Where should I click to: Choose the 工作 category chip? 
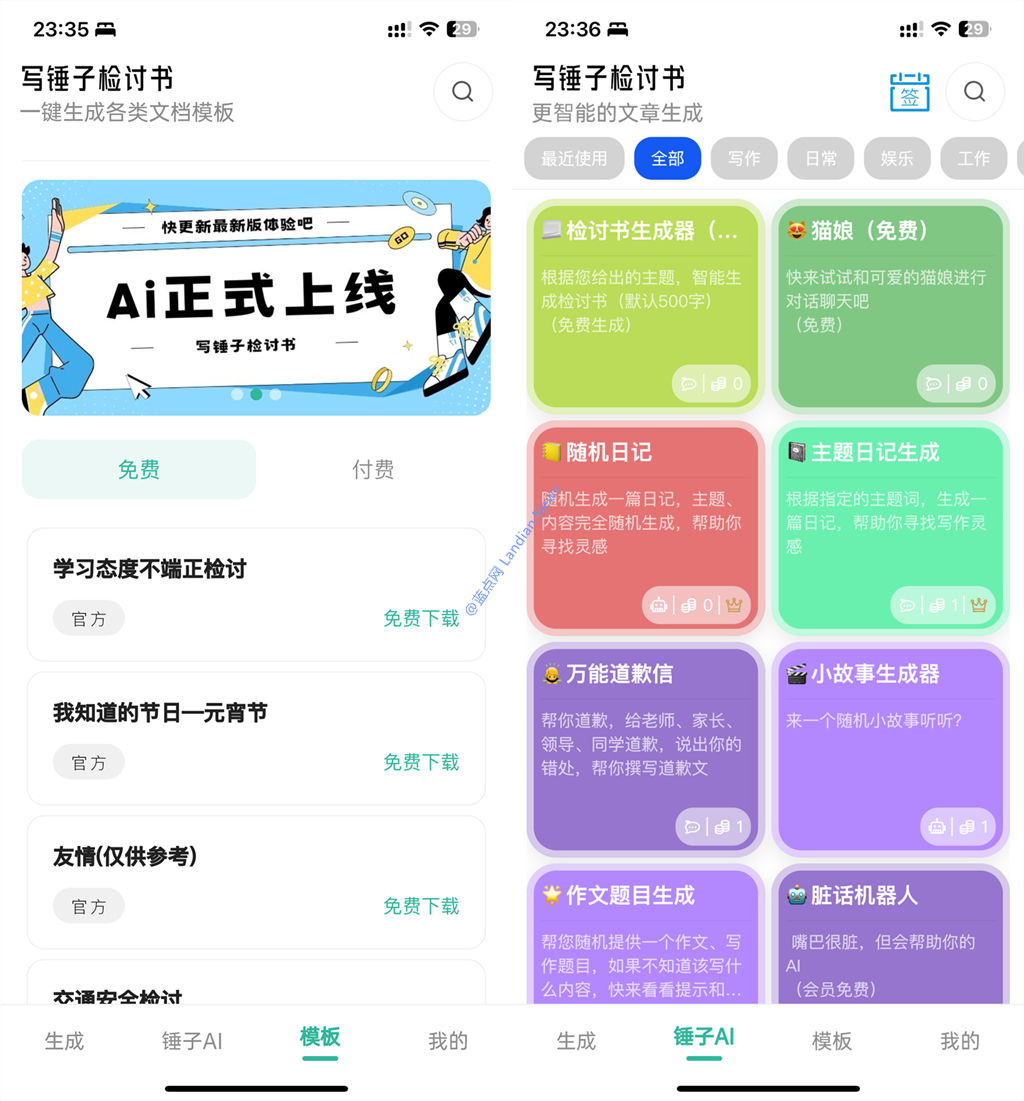pyautogui.click(x=973, y=158)
